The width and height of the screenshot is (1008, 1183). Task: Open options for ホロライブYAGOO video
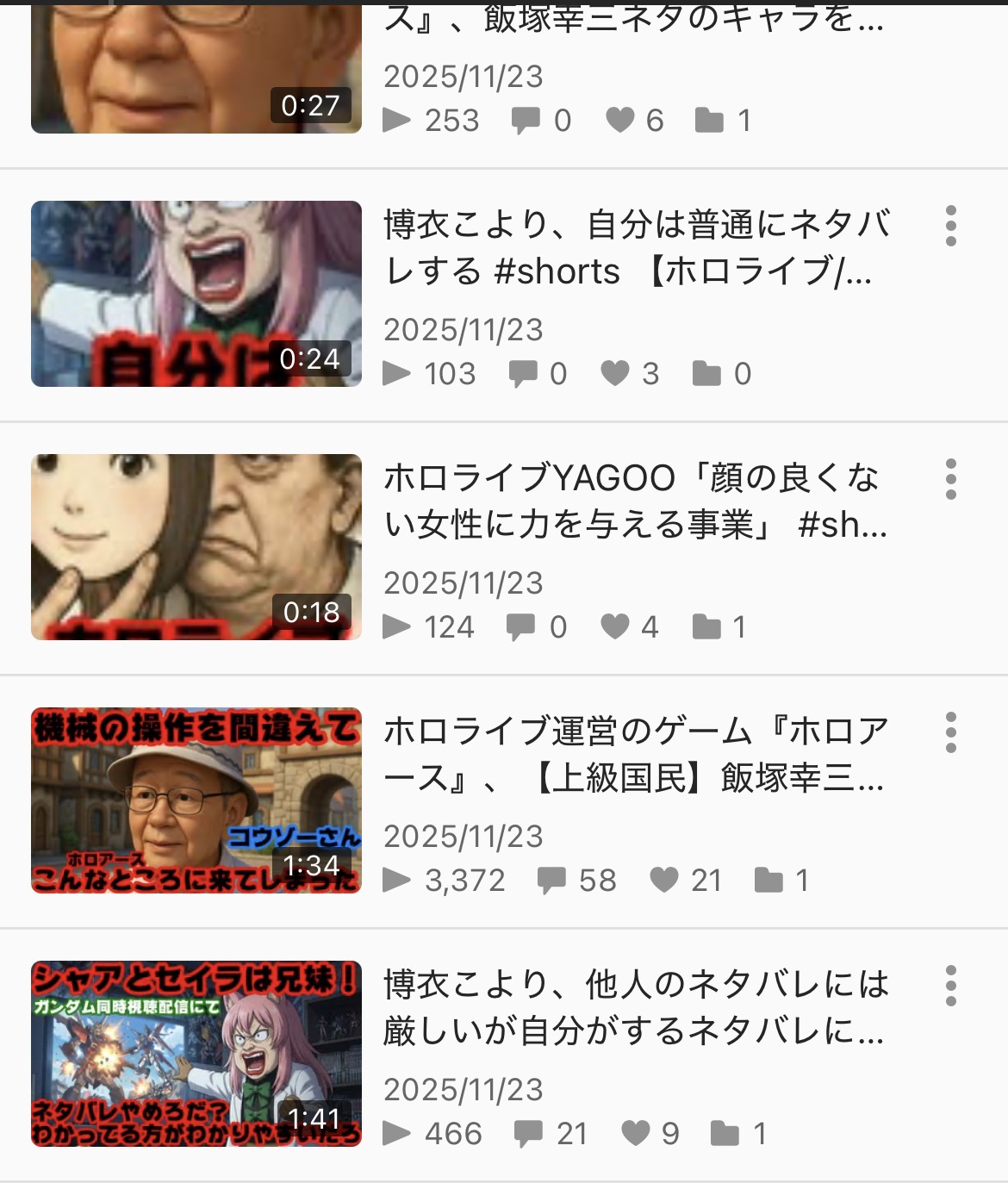950,479
